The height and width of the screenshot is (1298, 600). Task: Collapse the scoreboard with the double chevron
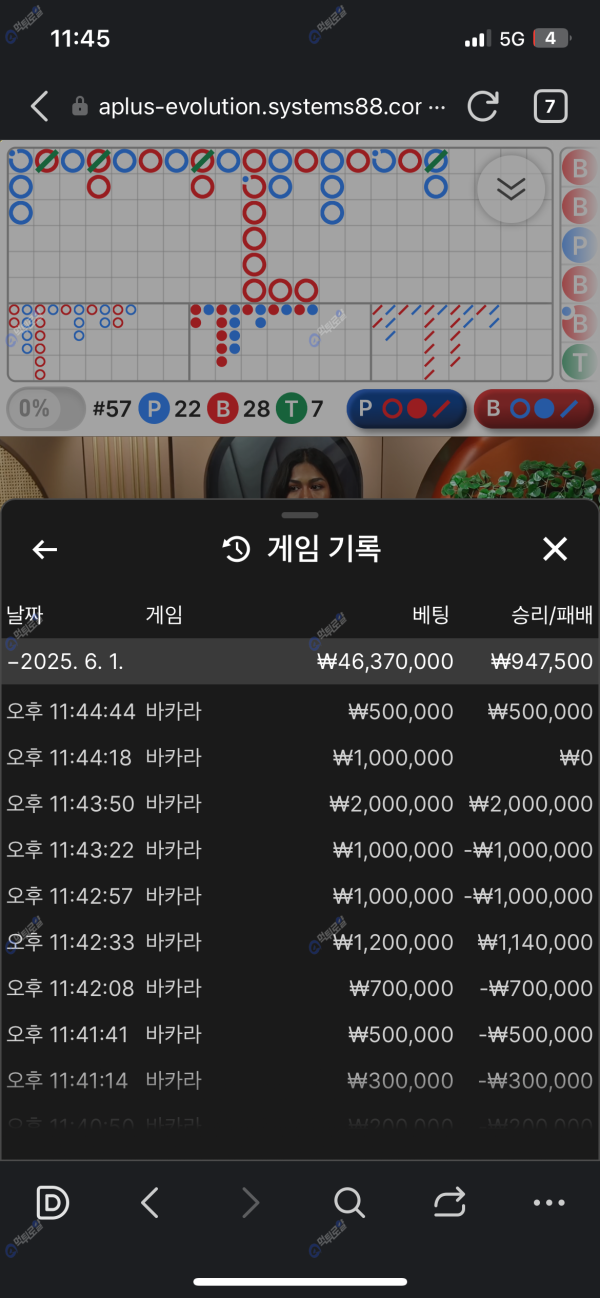coord(511,190)
